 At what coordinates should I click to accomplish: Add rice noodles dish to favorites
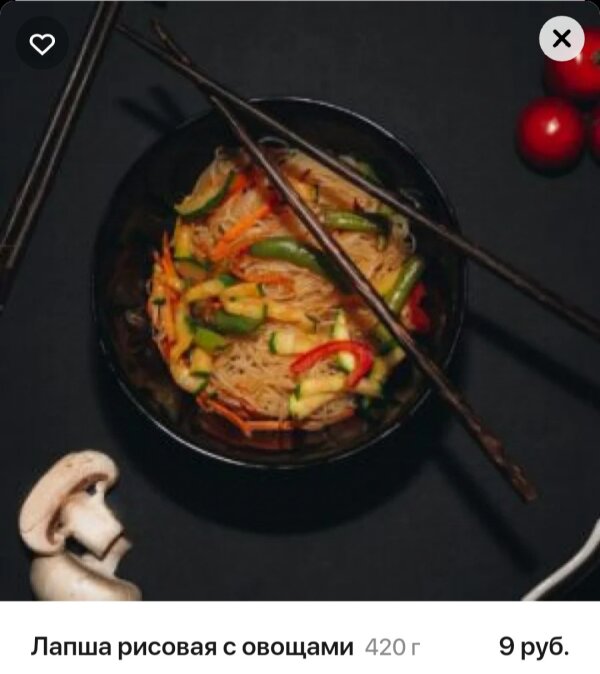coord(42,44)
